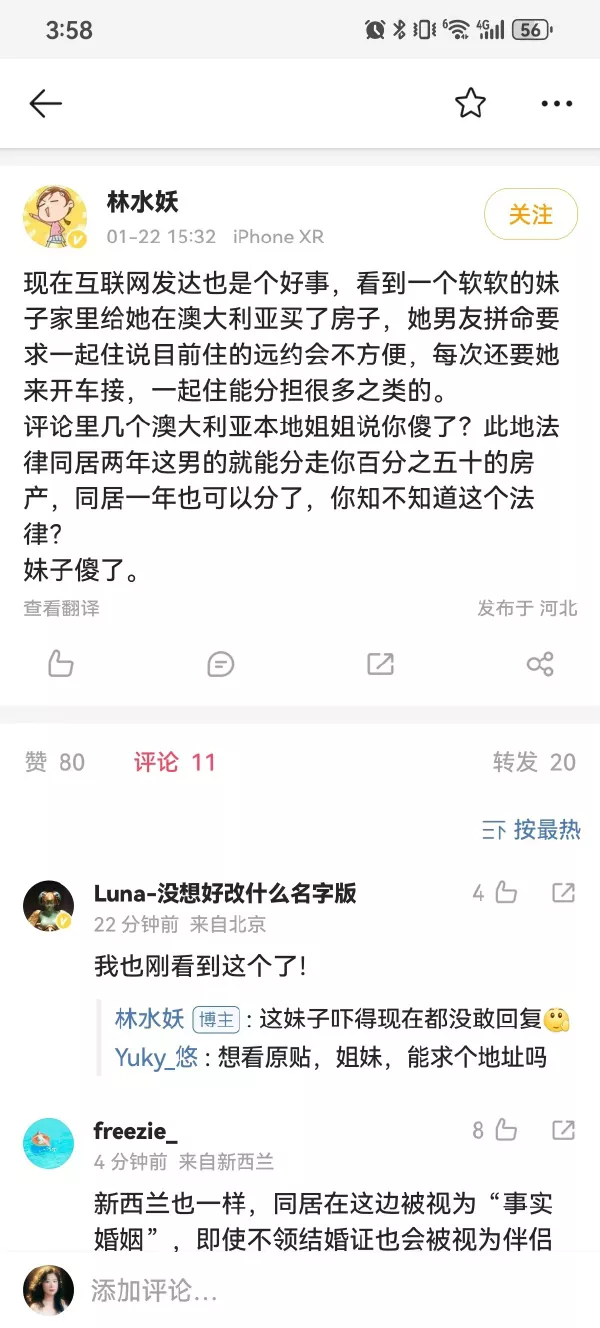Comment on the post via speech bubble icon

220,664
